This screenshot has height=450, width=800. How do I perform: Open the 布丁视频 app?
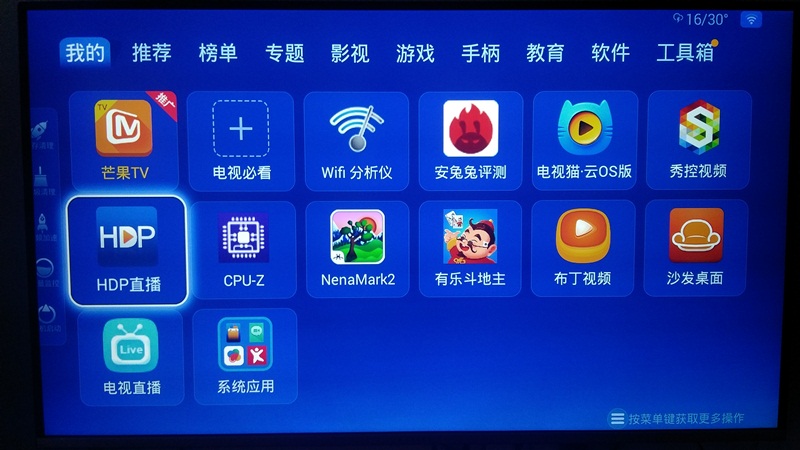point(582,248)
